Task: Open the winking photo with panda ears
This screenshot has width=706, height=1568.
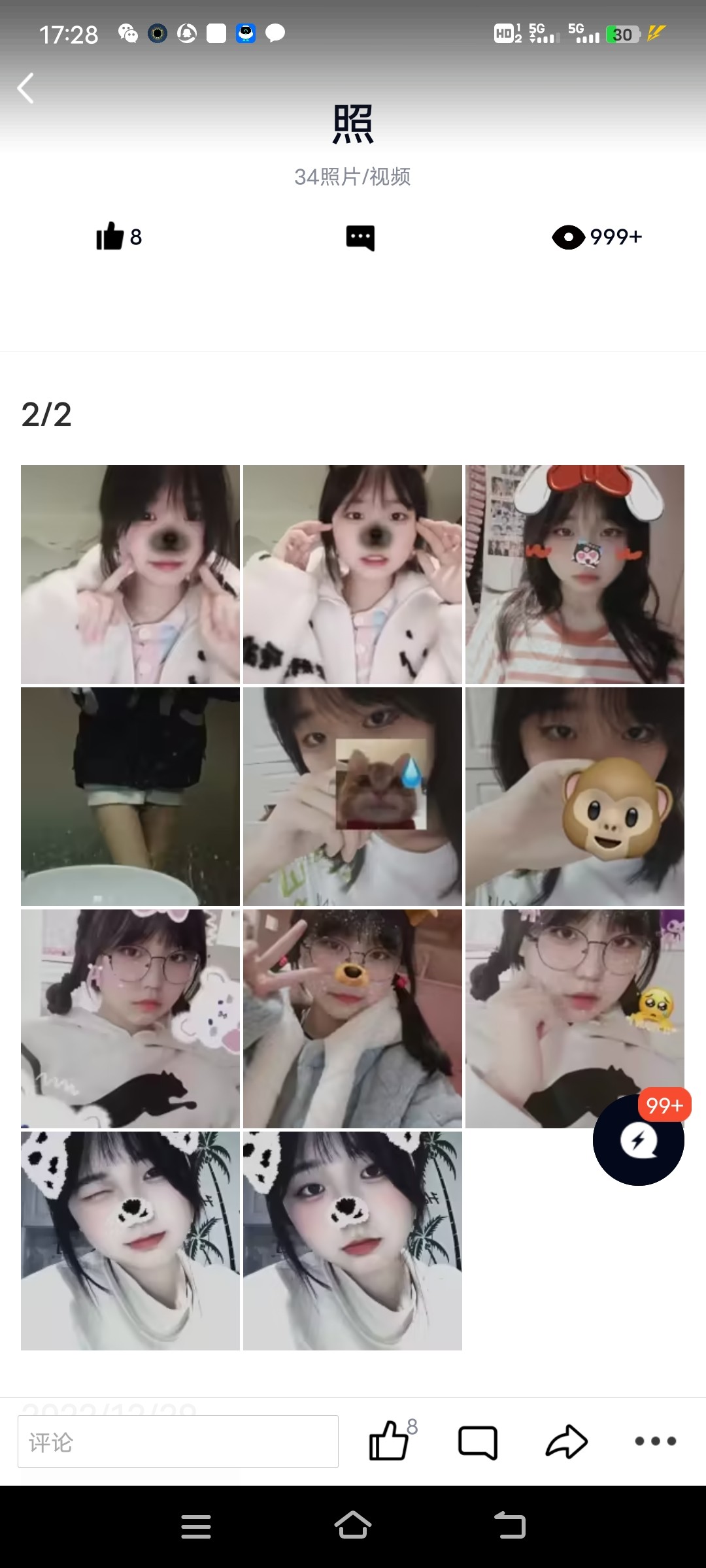Action: tap(130, 1241)
